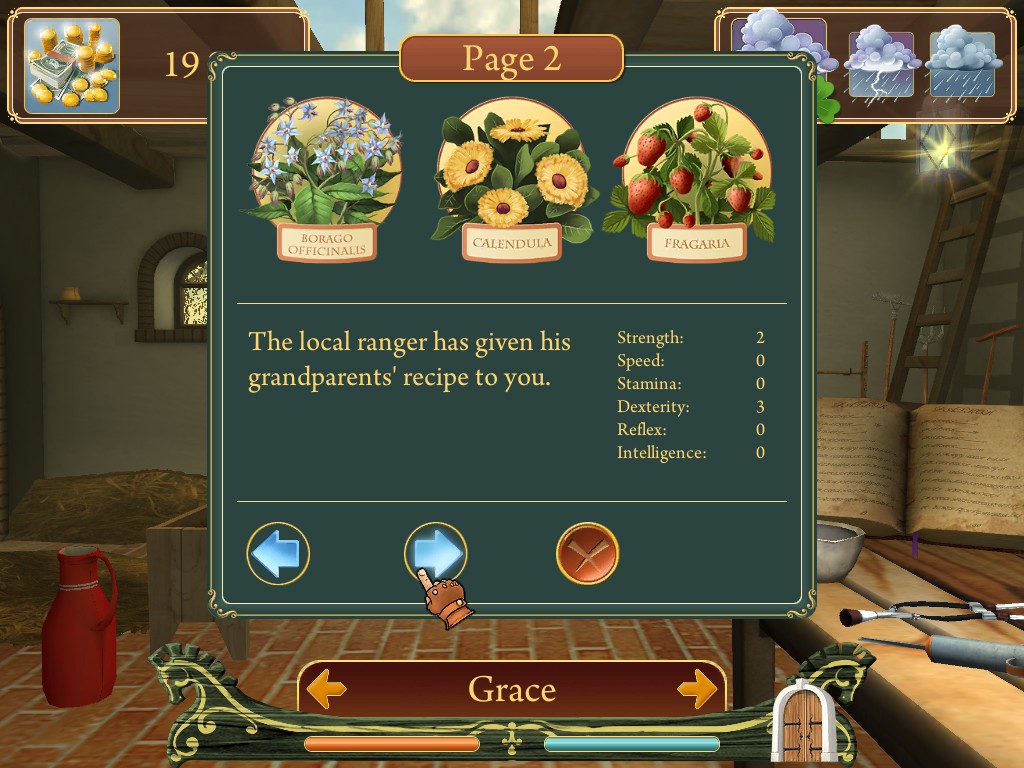Switch to the next character after Grace
Screen dimensions: 1024x768
697,689
